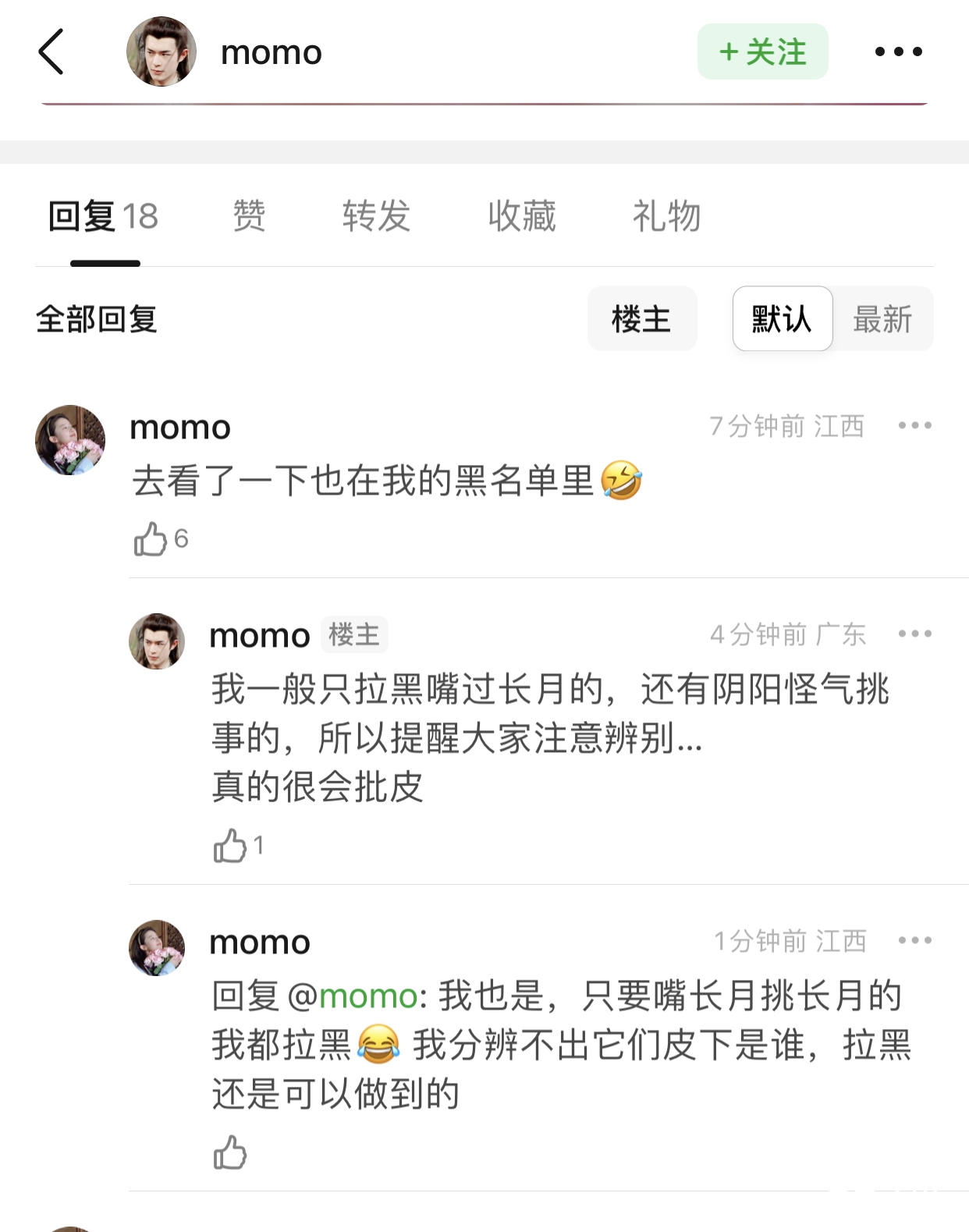Sort replies by 默认
969x1232 pixels.
pyautogui.click(x=782, y=319)
